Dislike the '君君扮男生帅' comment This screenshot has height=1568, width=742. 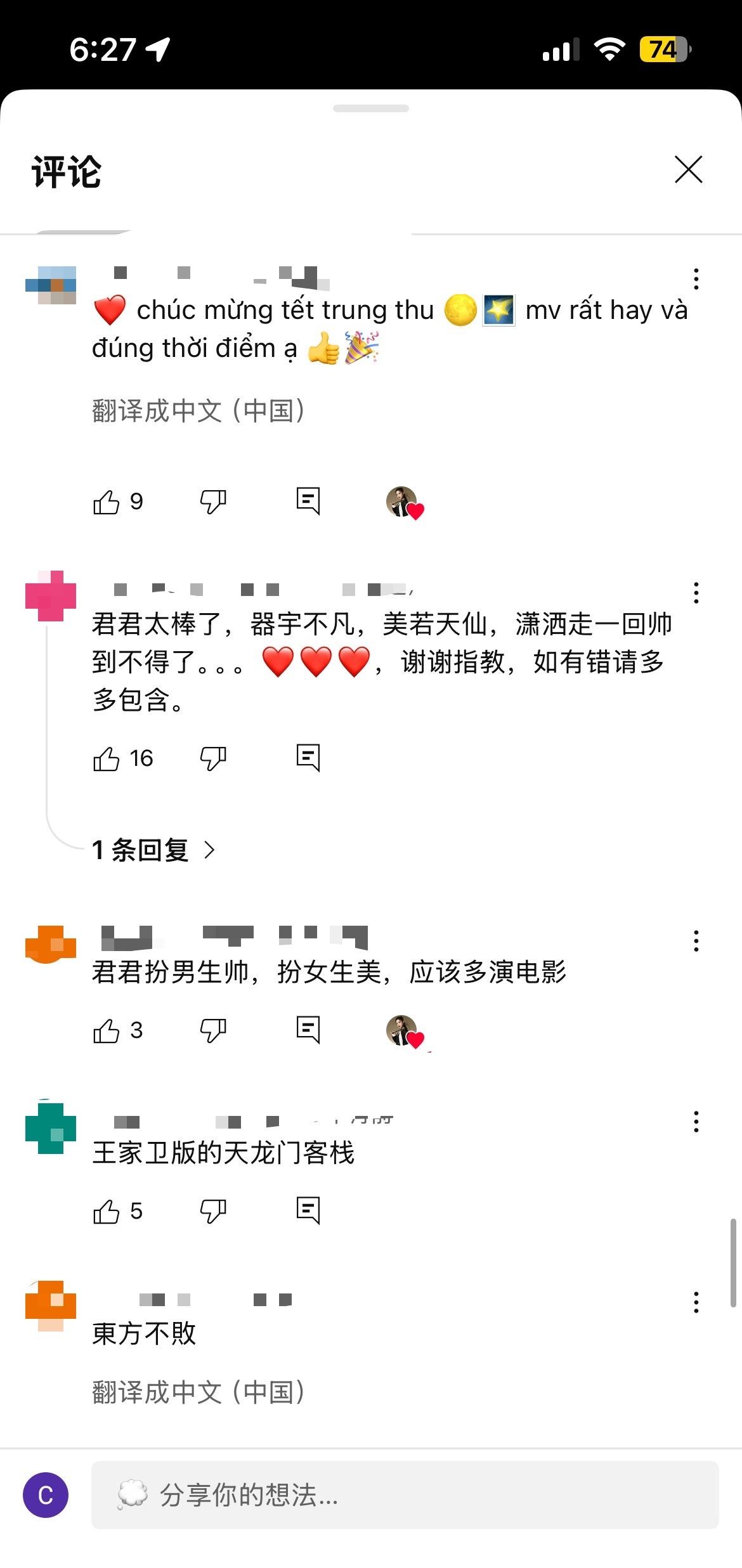(x=213, y=1031)
